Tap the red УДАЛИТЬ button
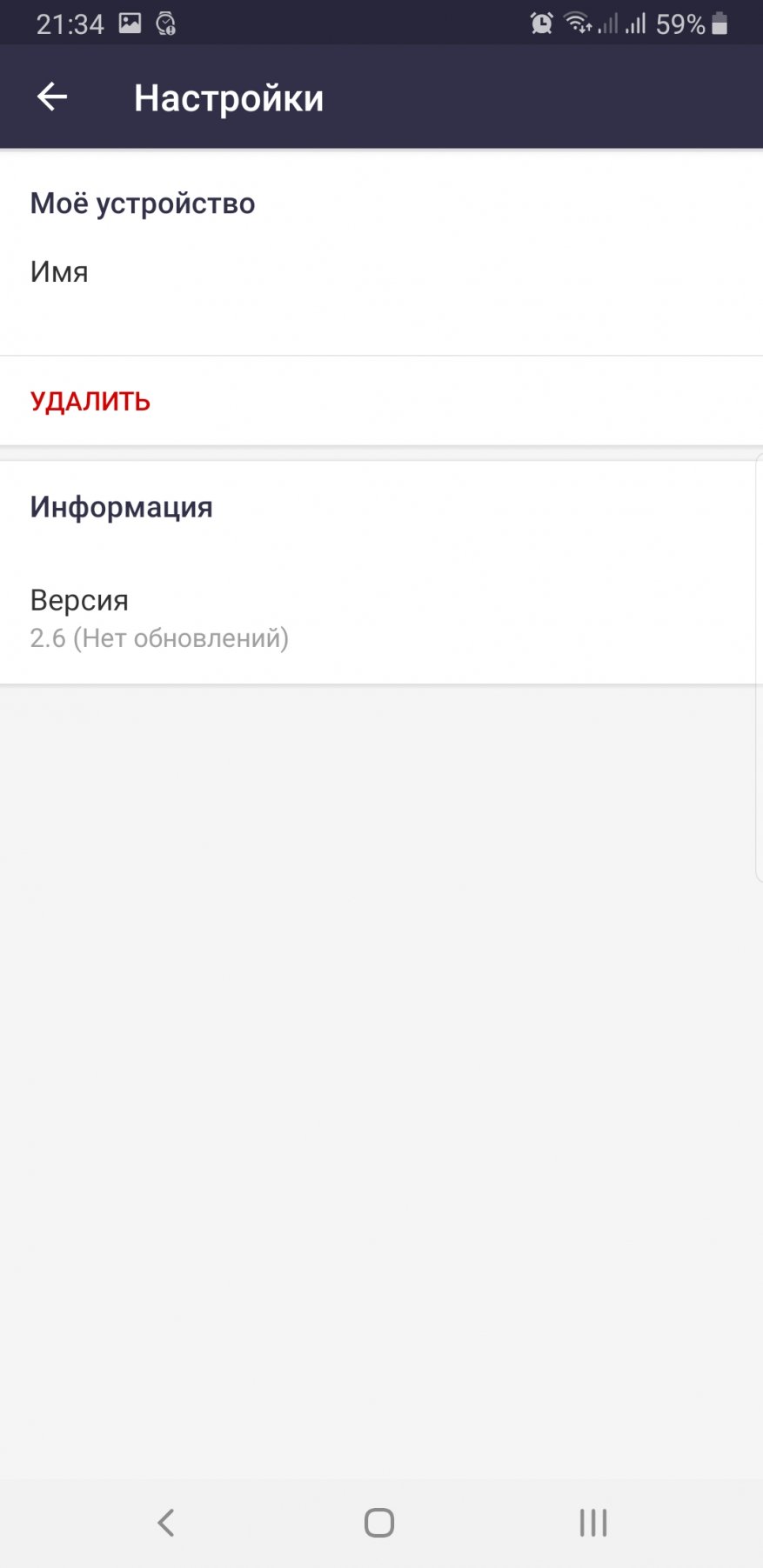Viewport: 763px width, 1568px height. tap(90, 402)
